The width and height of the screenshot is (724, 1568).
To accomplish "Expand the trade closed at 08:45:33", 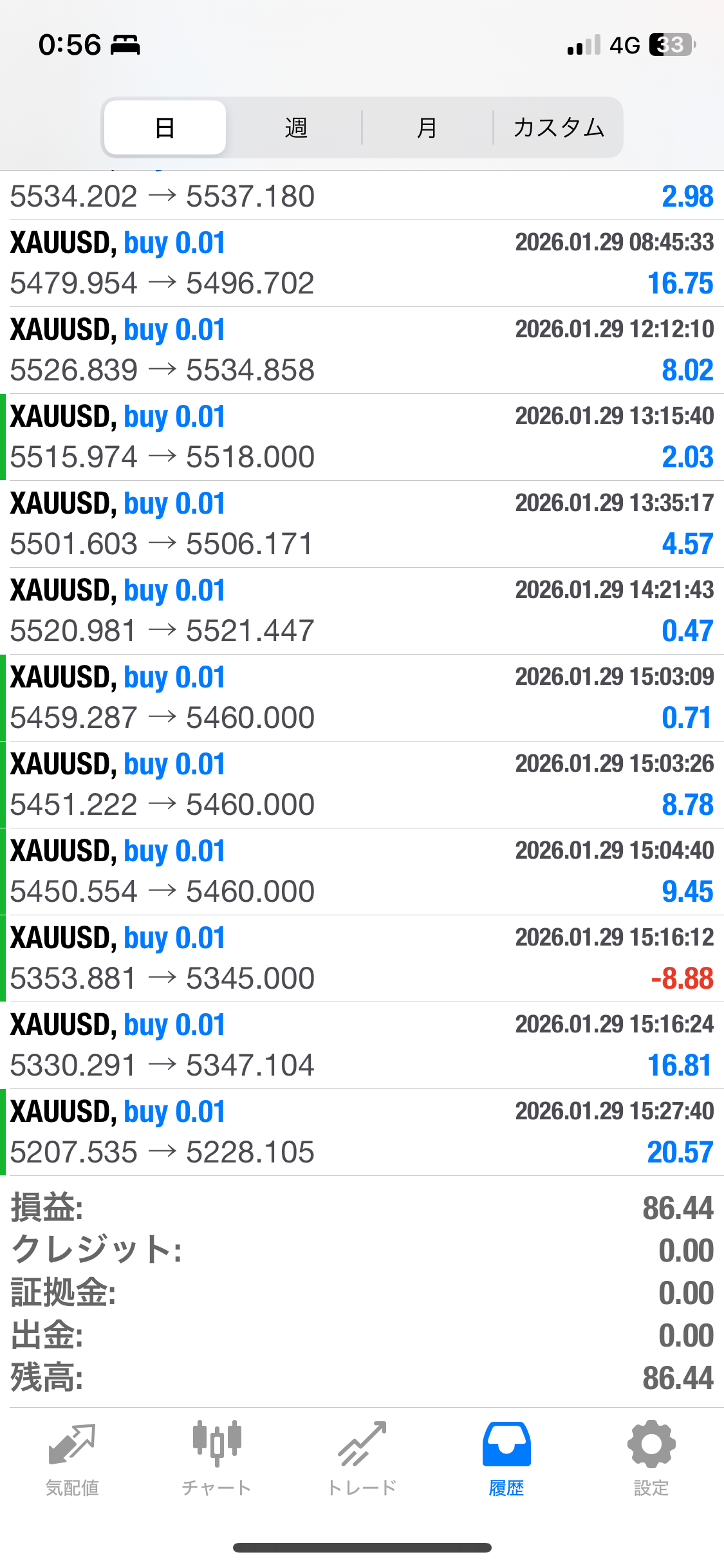I will (362, 263).
